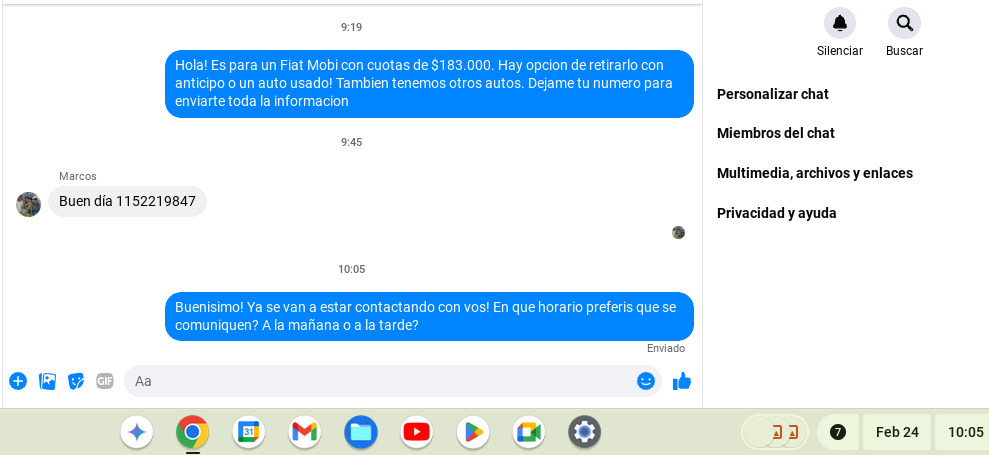Open the emoji picker
989x455 pixels.
click(x=646, y=381)
